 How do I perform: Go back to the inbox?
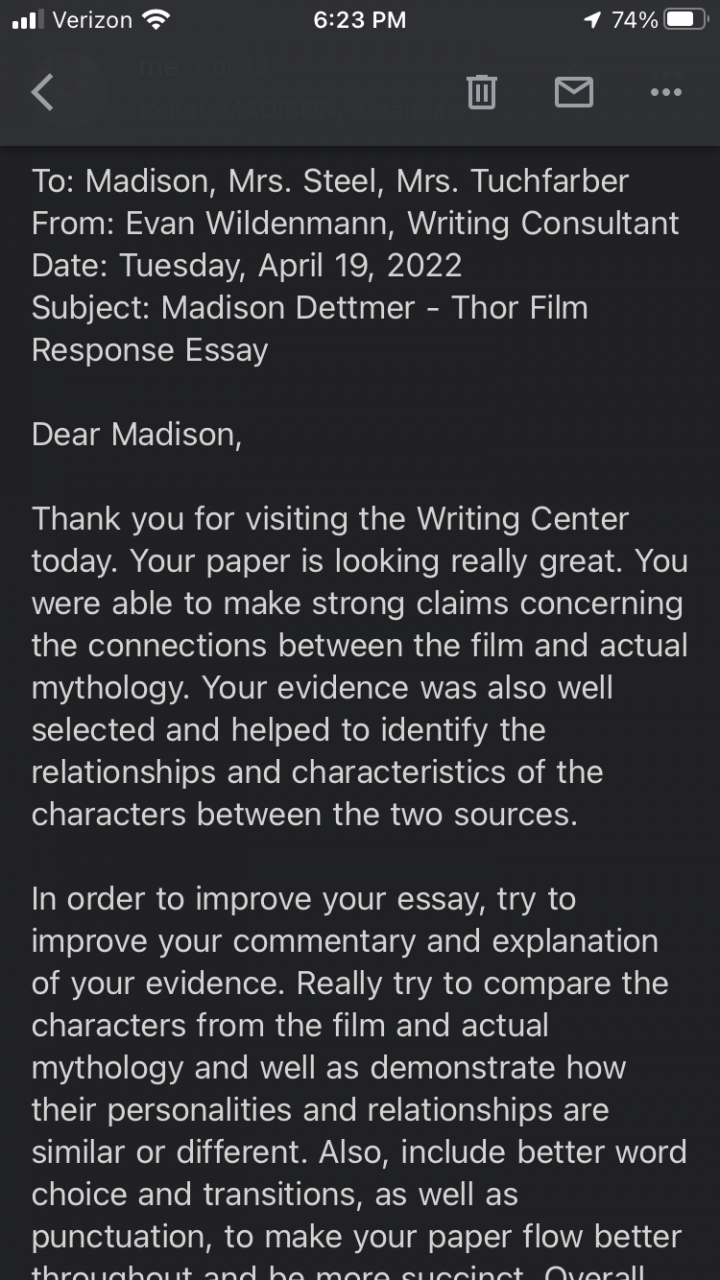pyautogui.click(x=42, y=92)
